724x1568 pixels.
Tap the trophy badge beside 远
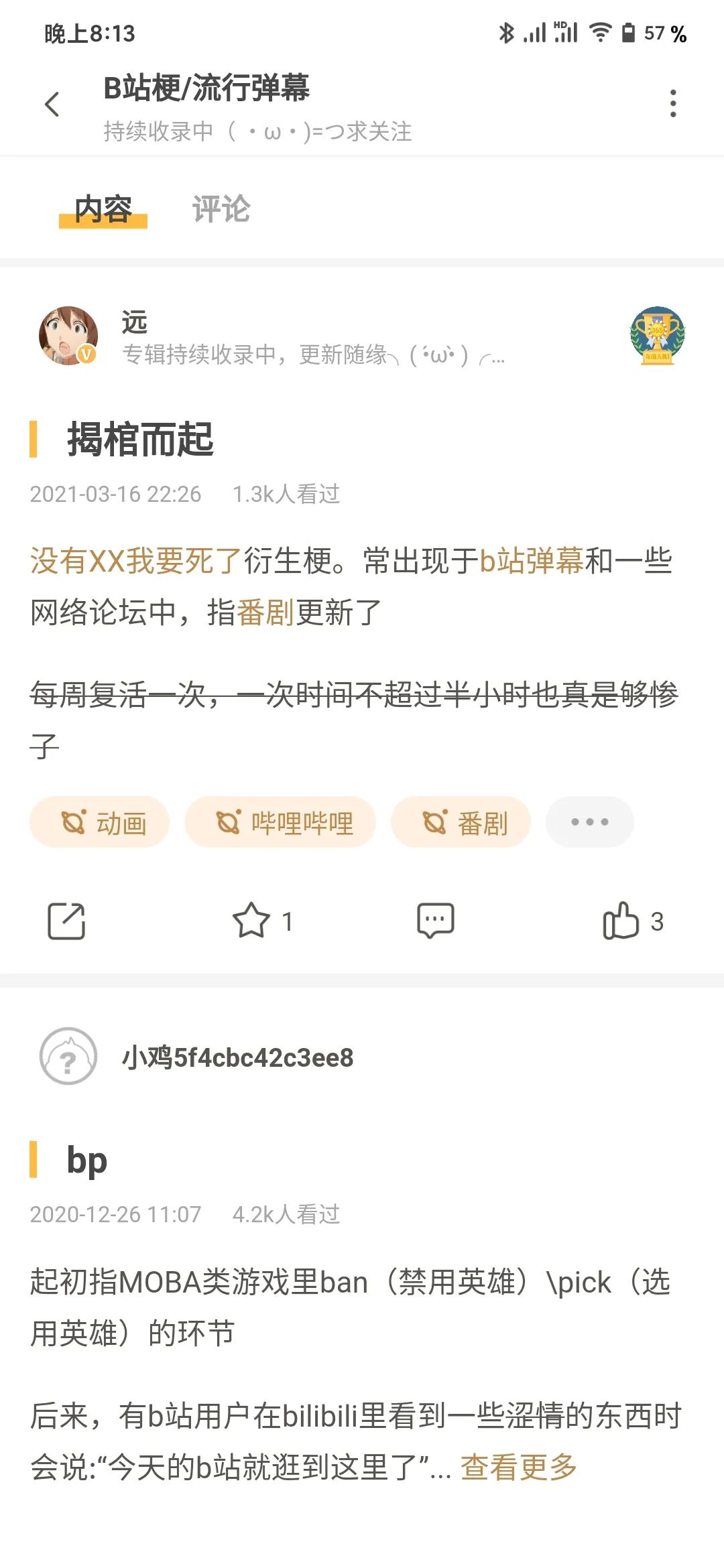(x=657, y=336)
